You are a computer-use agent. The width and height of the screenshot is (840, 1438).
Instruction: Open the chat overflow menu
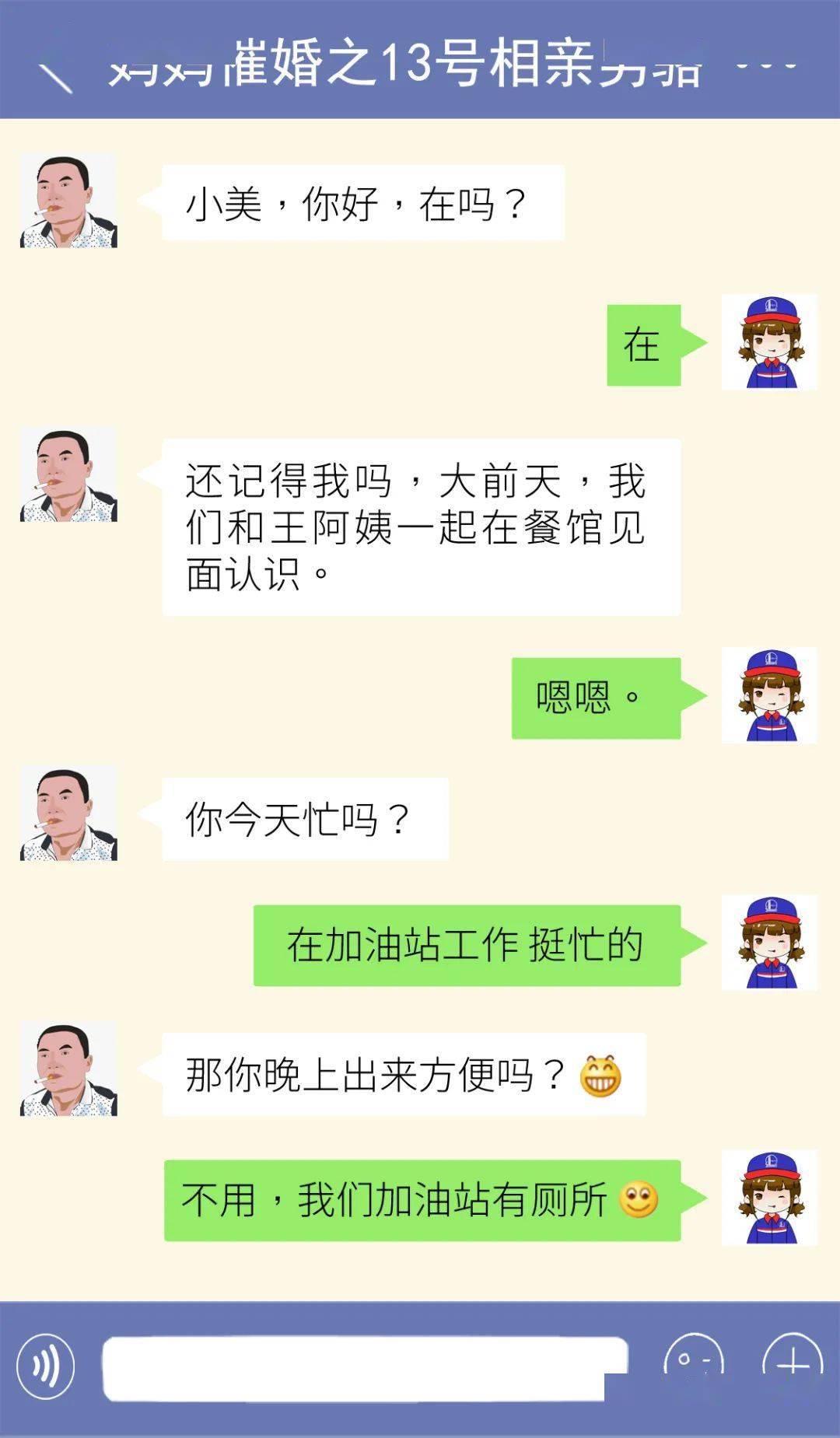click(766, 65)
